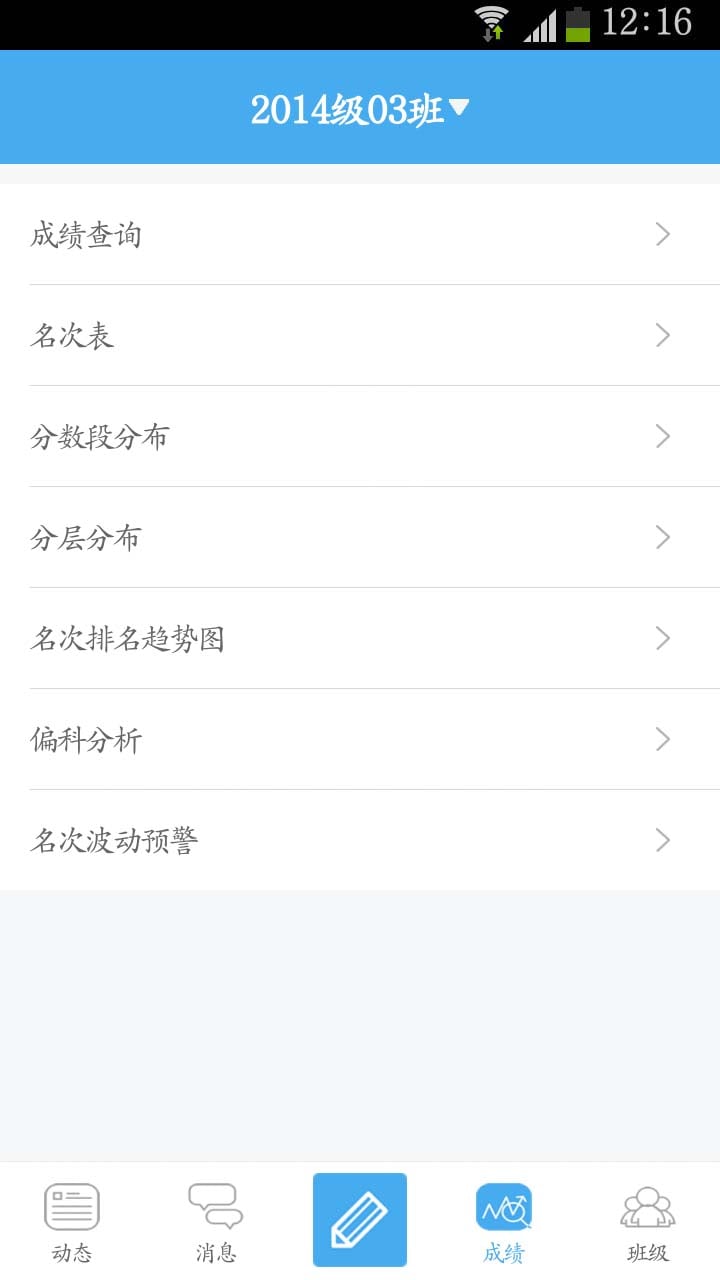Screen dimensions: 720x1280
Task: Open the 2014级03班 class dropdown
Action: [x=360, y=110]
